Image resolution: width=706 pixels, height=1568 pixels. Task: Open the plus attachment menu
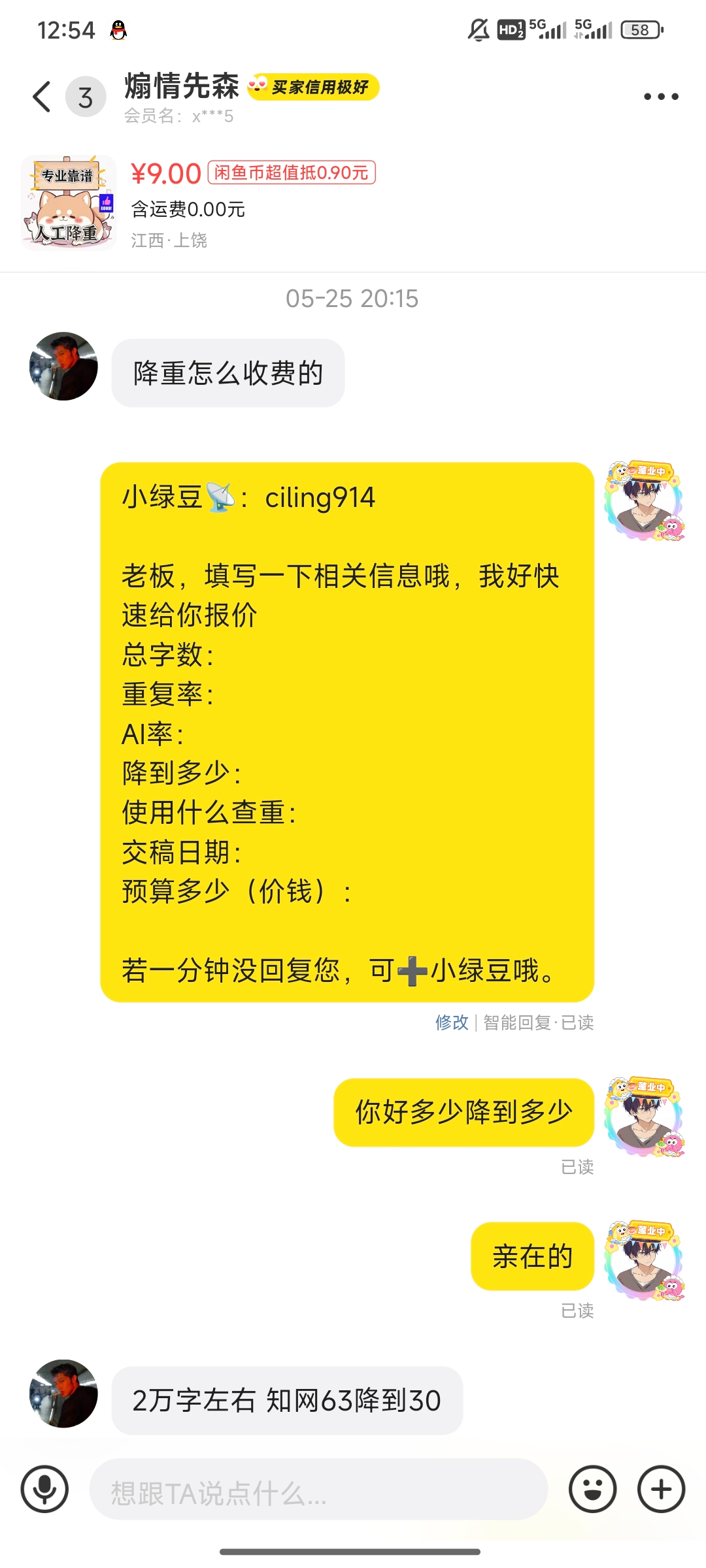pyautogui.click(x=661, y=1490)
